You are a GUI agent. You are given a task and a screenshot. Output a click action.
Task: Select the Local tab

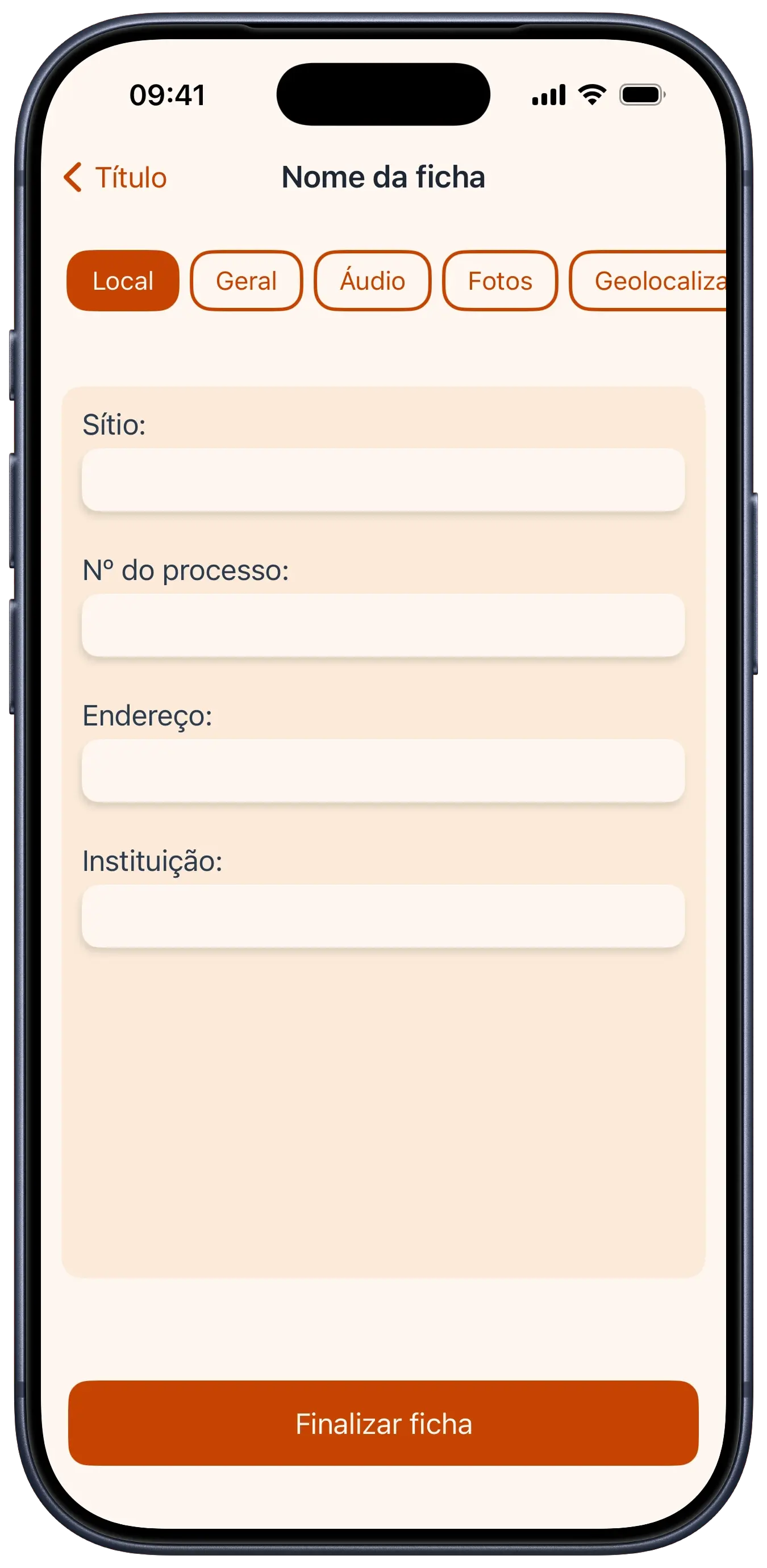123,281
